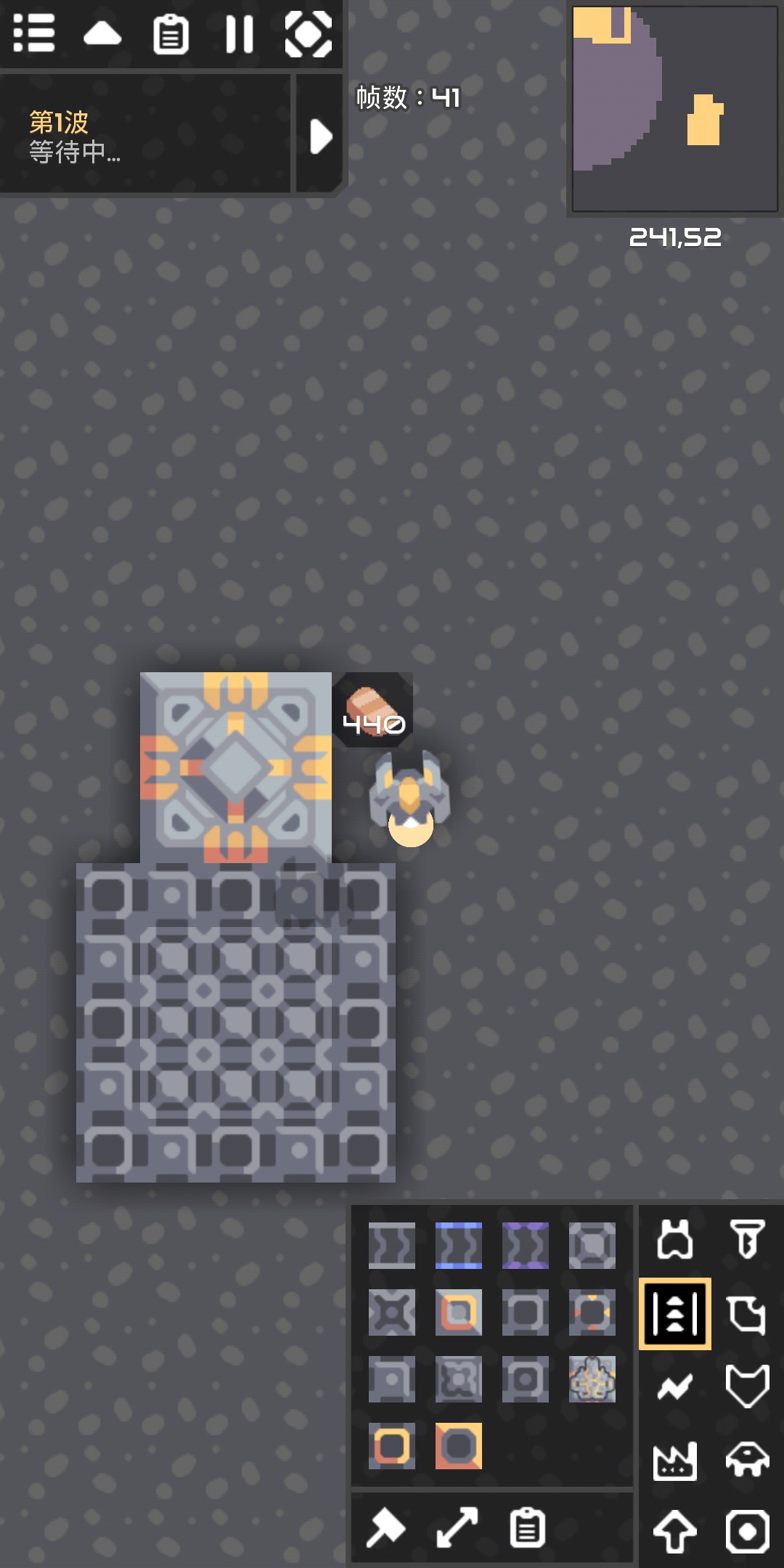The image size is (784, 1568).
Task: Open the upgrade arrow category
Action: point(675,1531)
